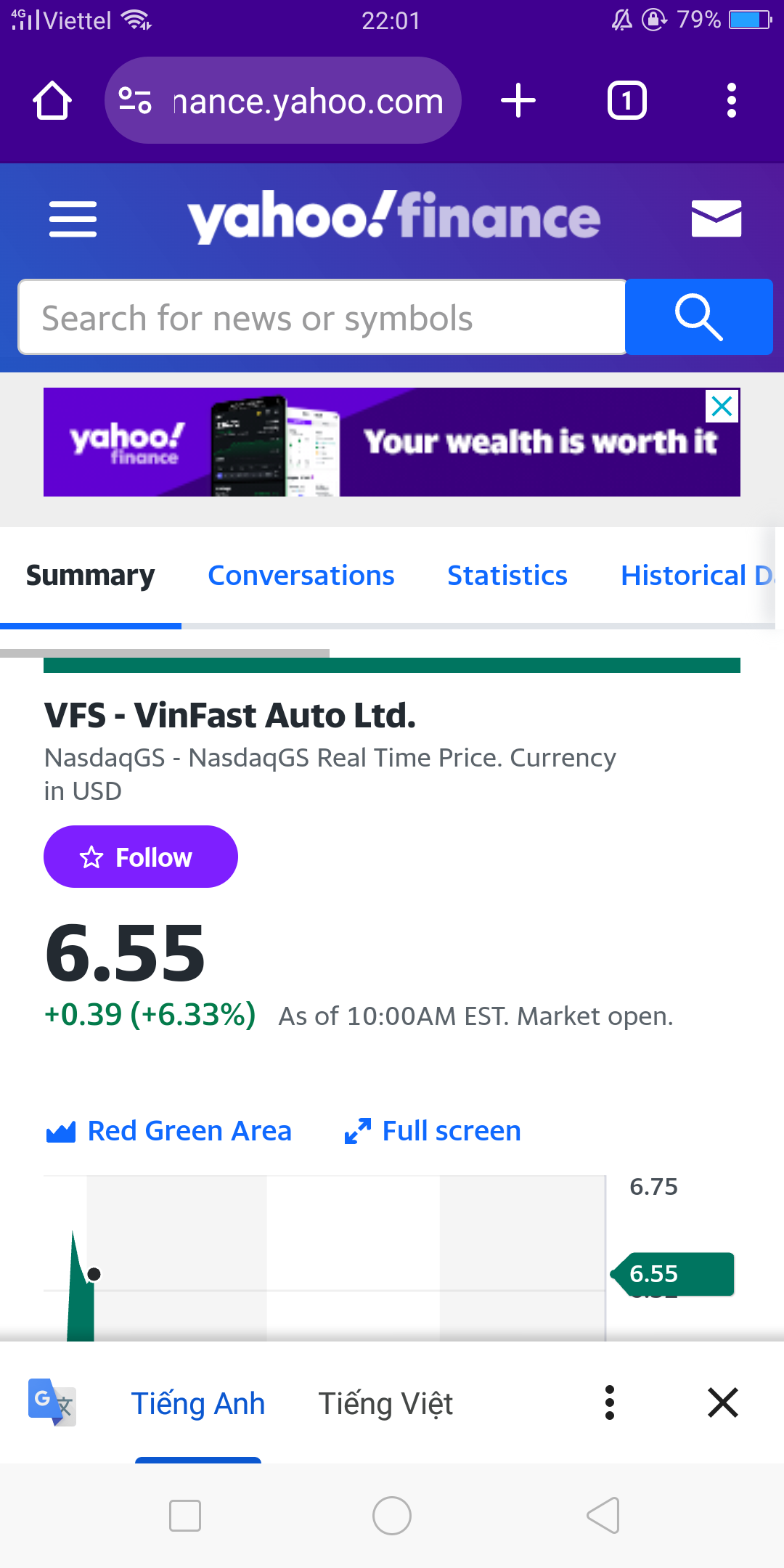Go to the browser home page
Viewport: 784px width, 1568px height.
coord(52,100)
